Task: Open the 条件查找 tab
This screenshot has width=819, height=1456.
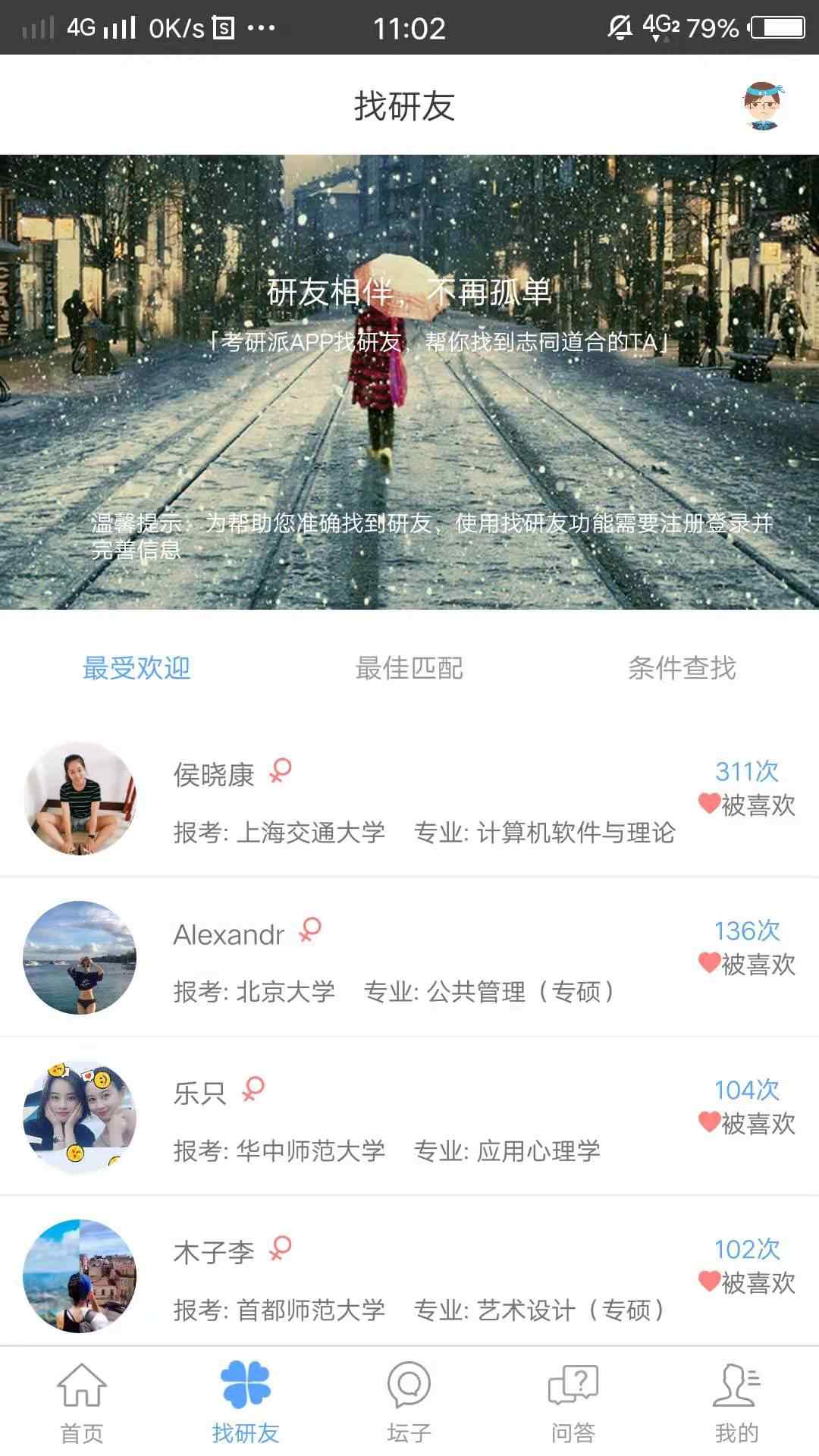Action: pyautogui.click(x=682, y=669)
